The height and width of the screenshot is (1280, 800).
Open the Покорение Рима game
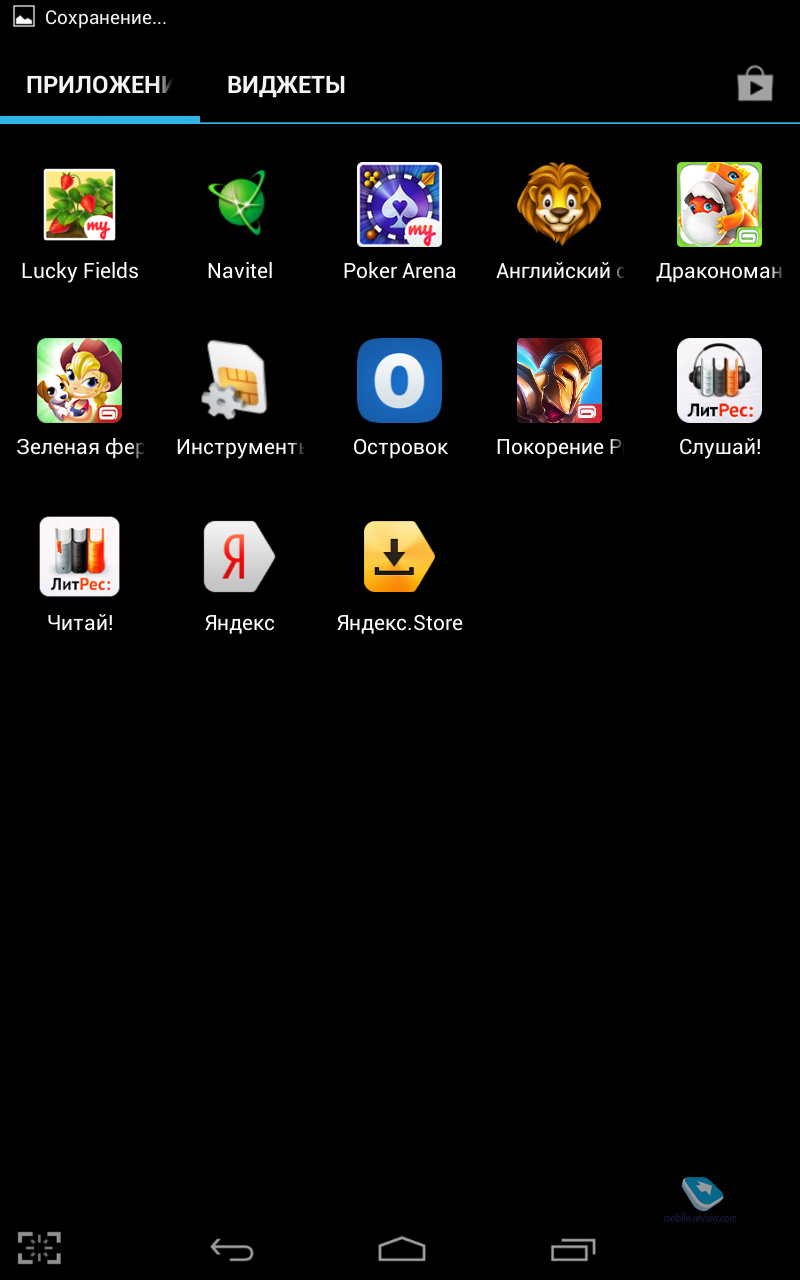[x=560, y=398]
